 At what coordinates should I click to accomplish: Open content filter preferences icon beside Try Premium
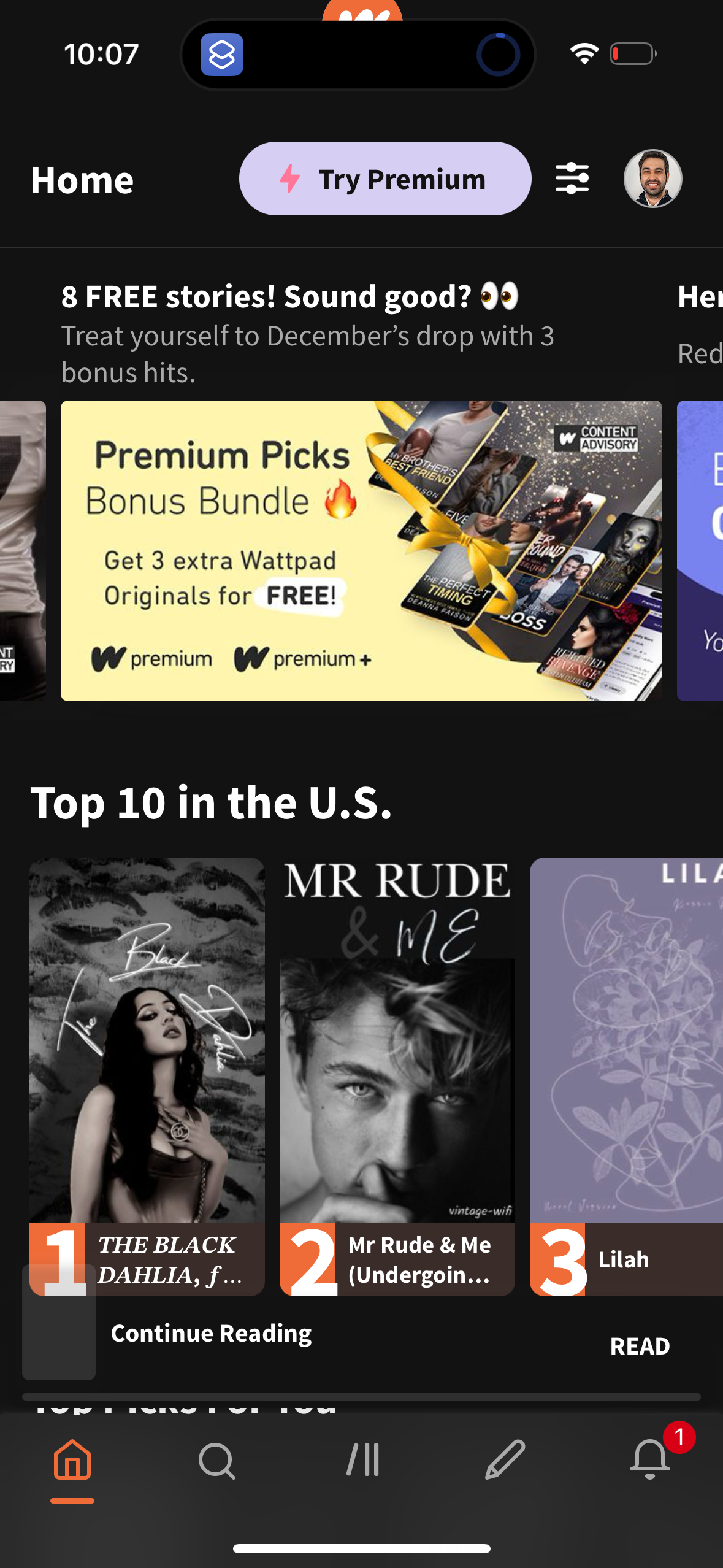(x=573, y=179)
